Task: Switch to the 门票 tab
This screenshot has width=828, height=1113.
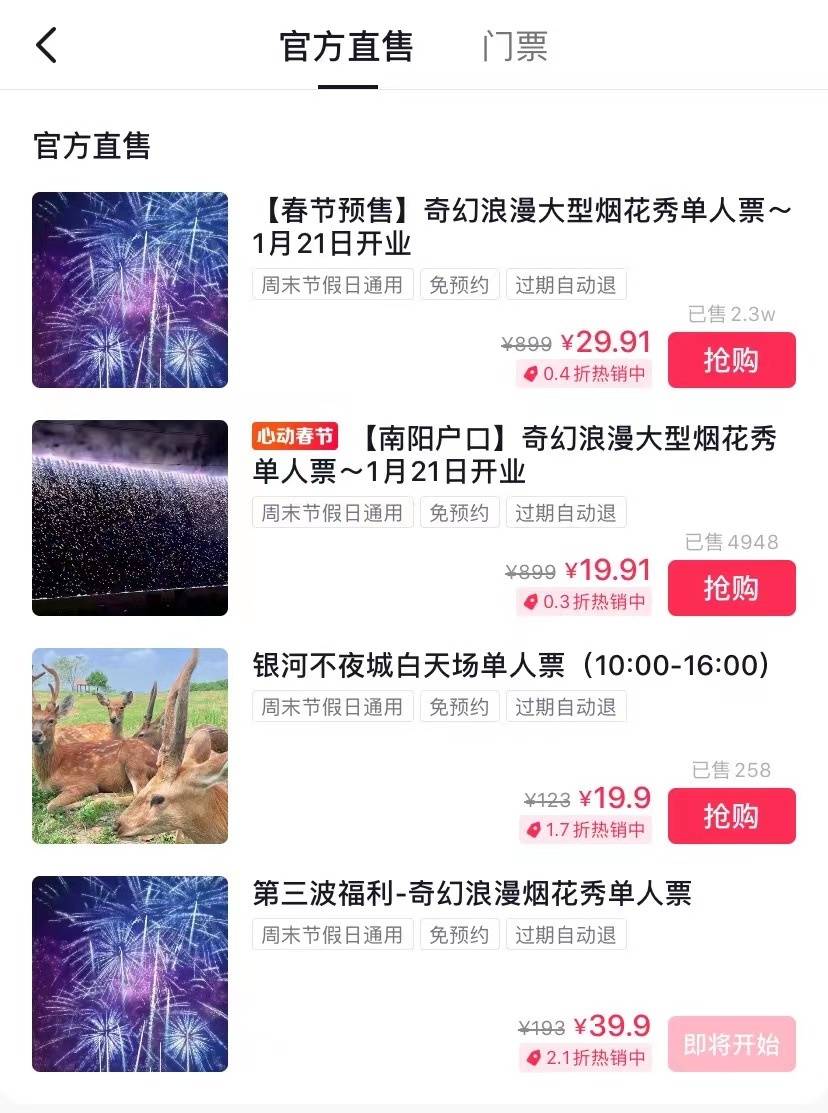Action: click(x=514, y=47)
